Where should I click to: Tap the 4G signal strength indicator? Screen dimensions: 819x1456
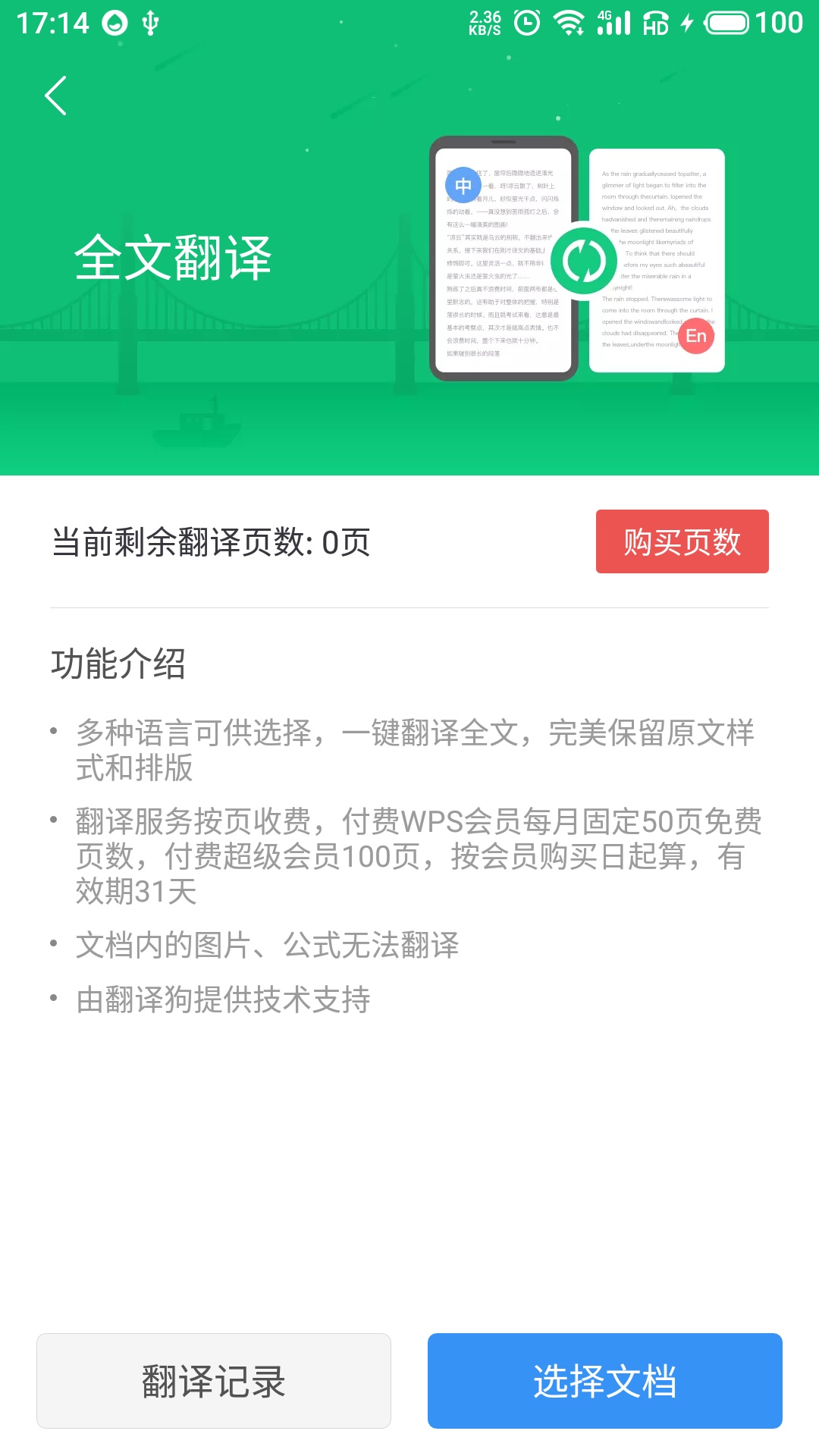coord(611,23)
